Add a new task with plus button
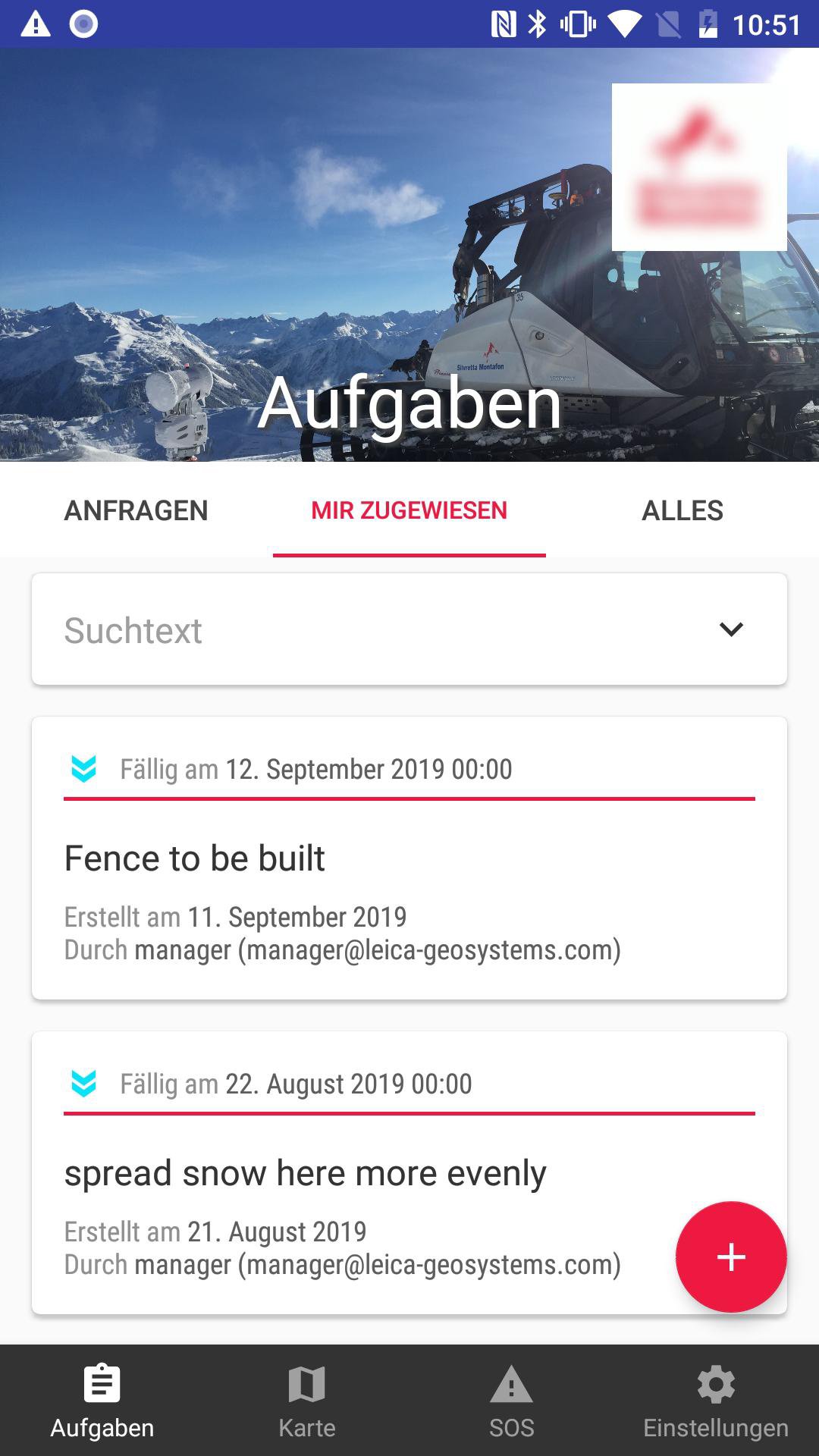Screen dimensions: 819x1456 (x=731, y=1257)
